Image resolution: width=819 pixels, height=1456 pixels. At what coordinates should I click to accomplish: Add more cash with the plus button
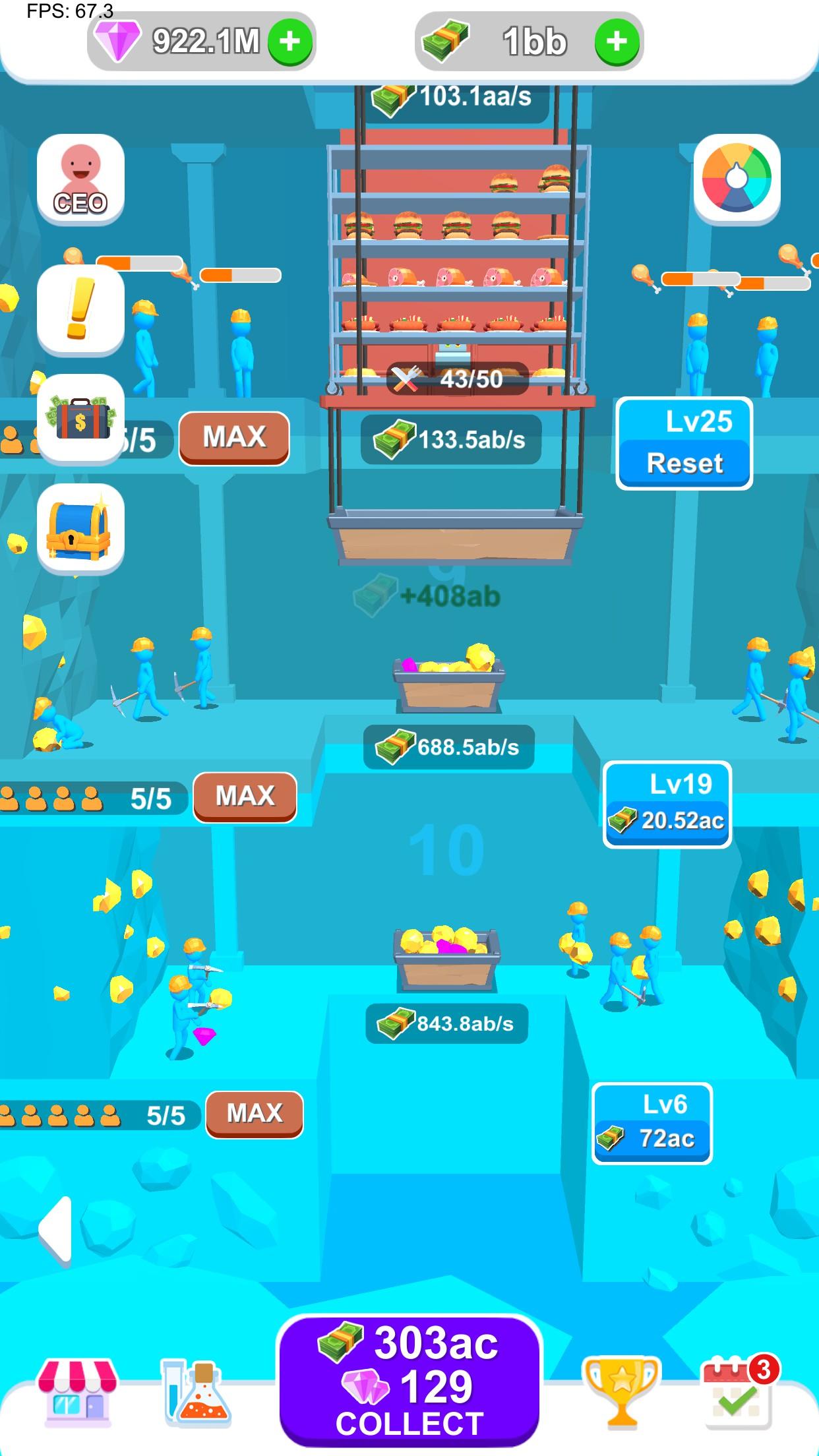617,42
